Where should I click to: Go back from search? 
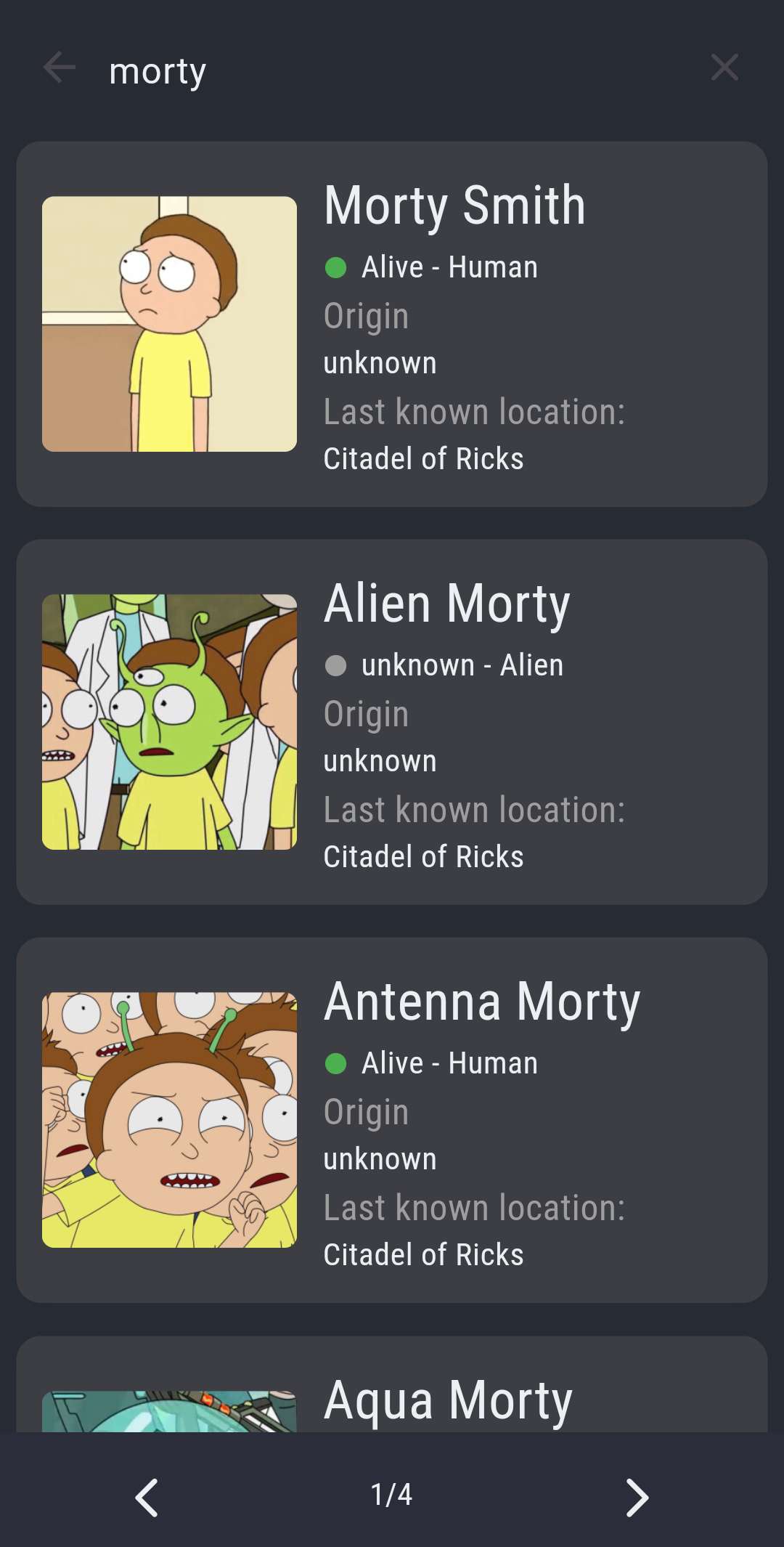(60, 68)
